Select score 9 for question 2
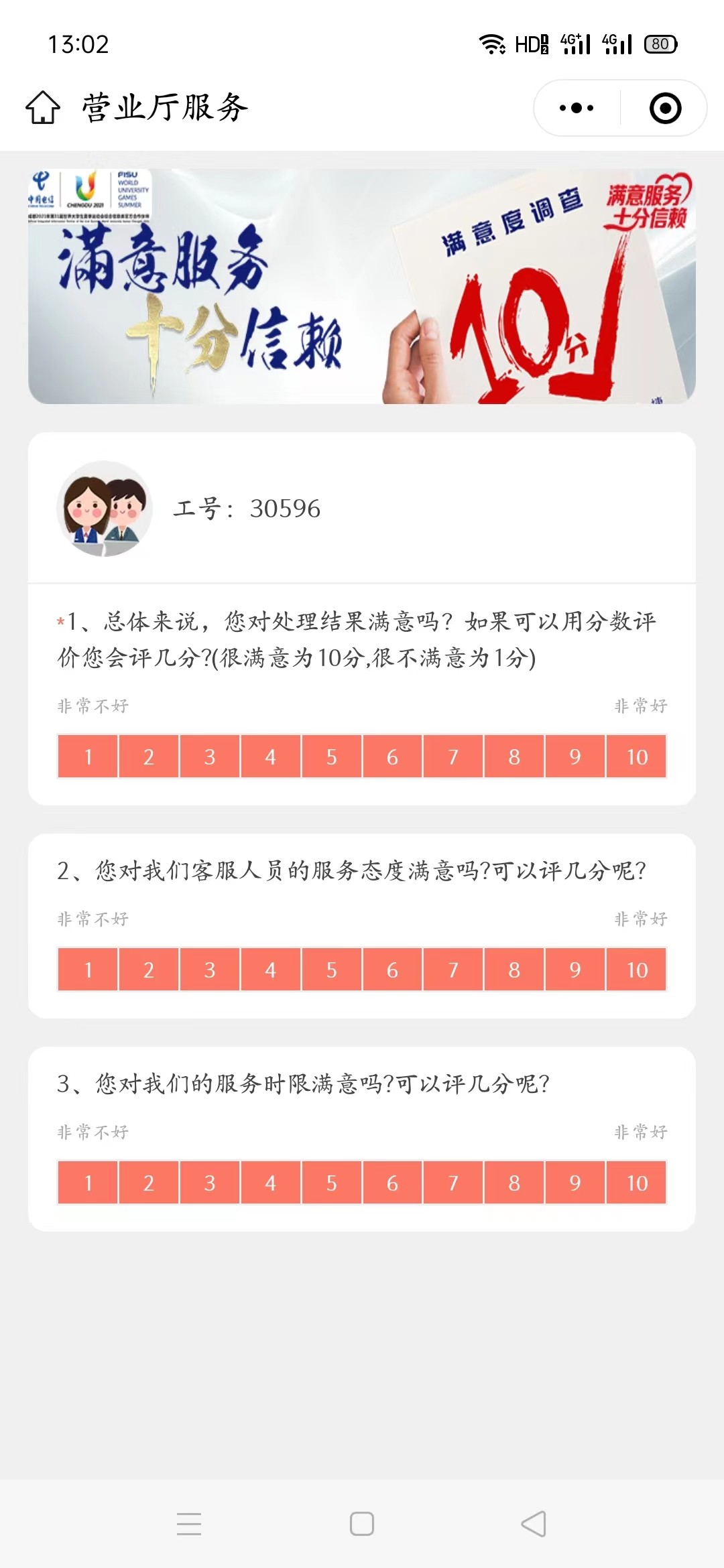 click(x=575, y=970)
